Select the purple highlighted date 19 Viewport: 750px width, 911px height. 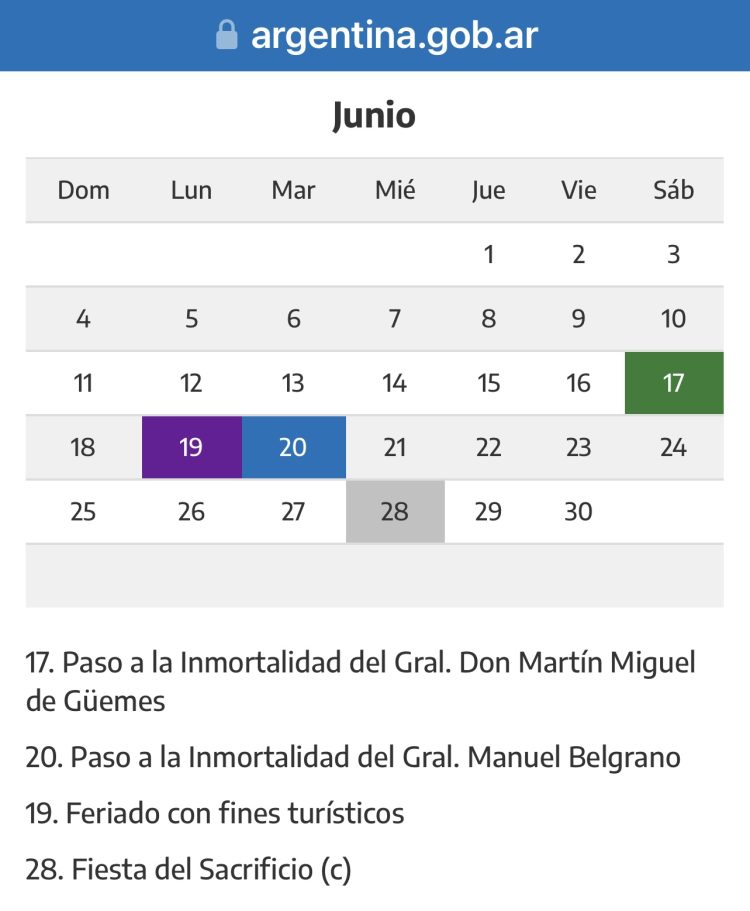[192, 447]
